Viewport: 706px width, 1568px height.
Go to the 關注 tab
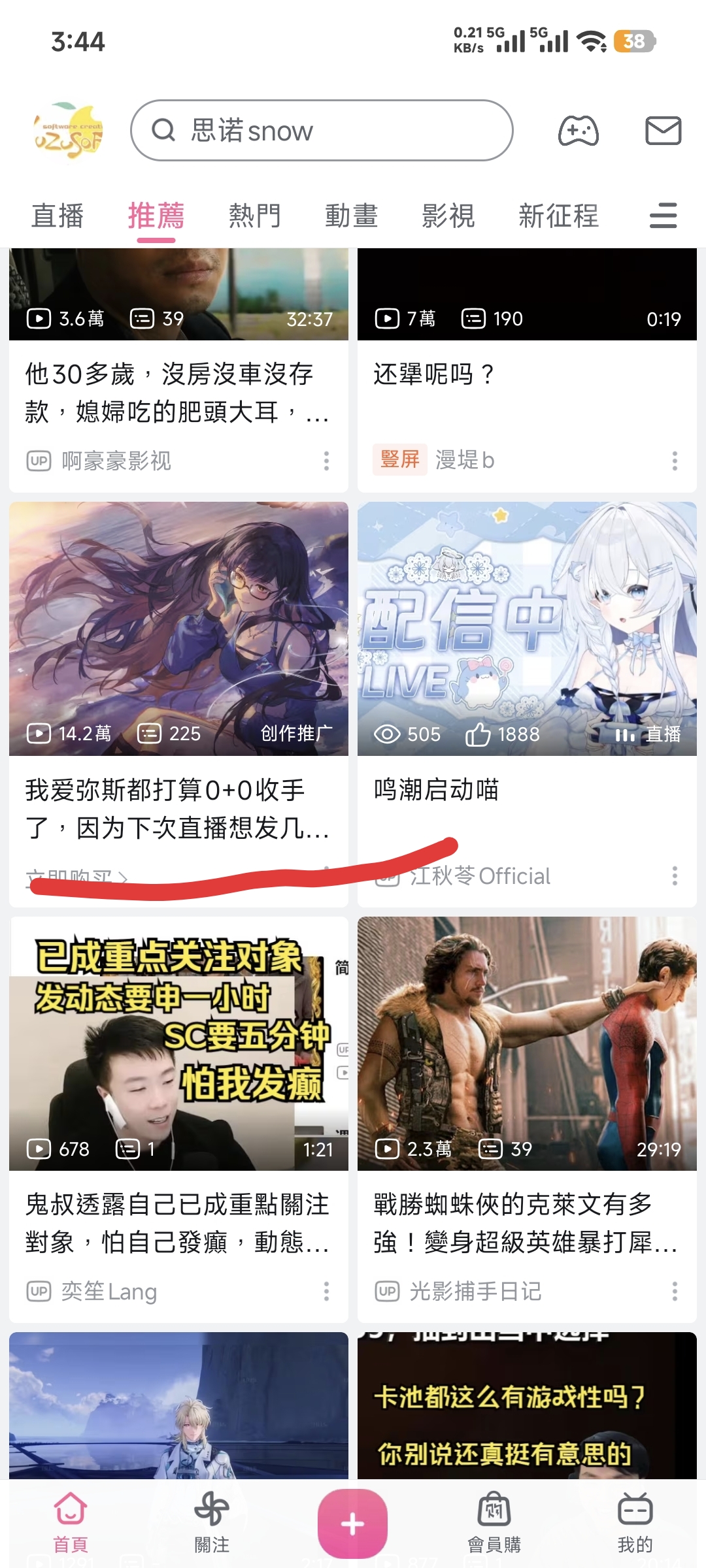coord(212,1524)
